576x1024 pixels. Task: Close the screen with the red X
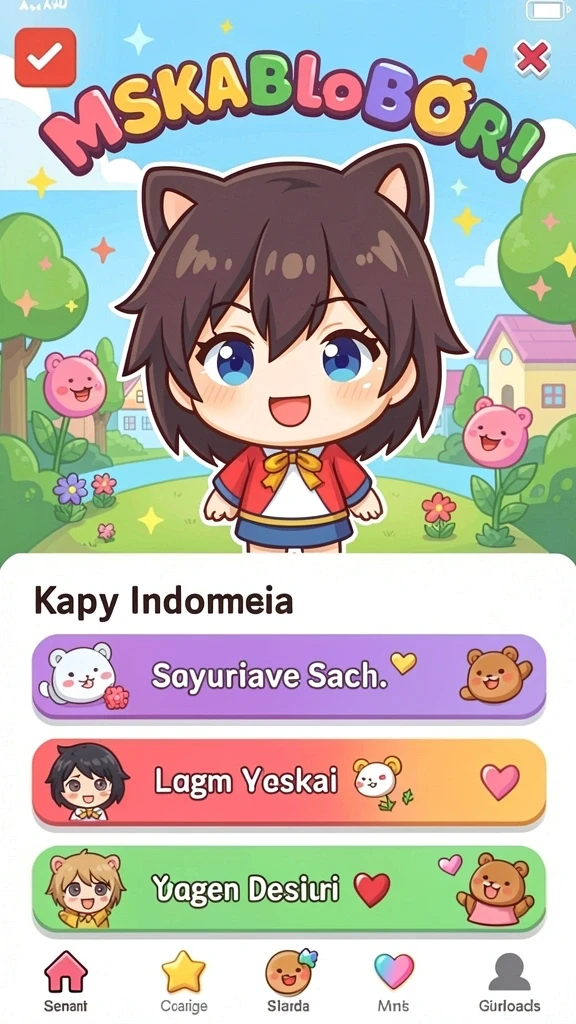click(532, 58)
